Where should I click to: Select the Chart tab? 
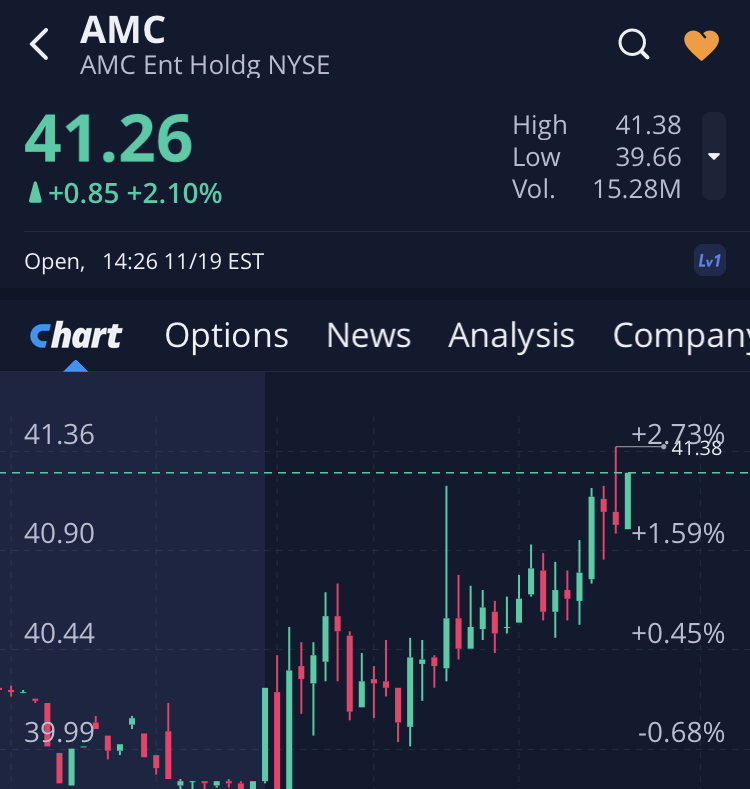pyautogui.click(x=76, y=336)
